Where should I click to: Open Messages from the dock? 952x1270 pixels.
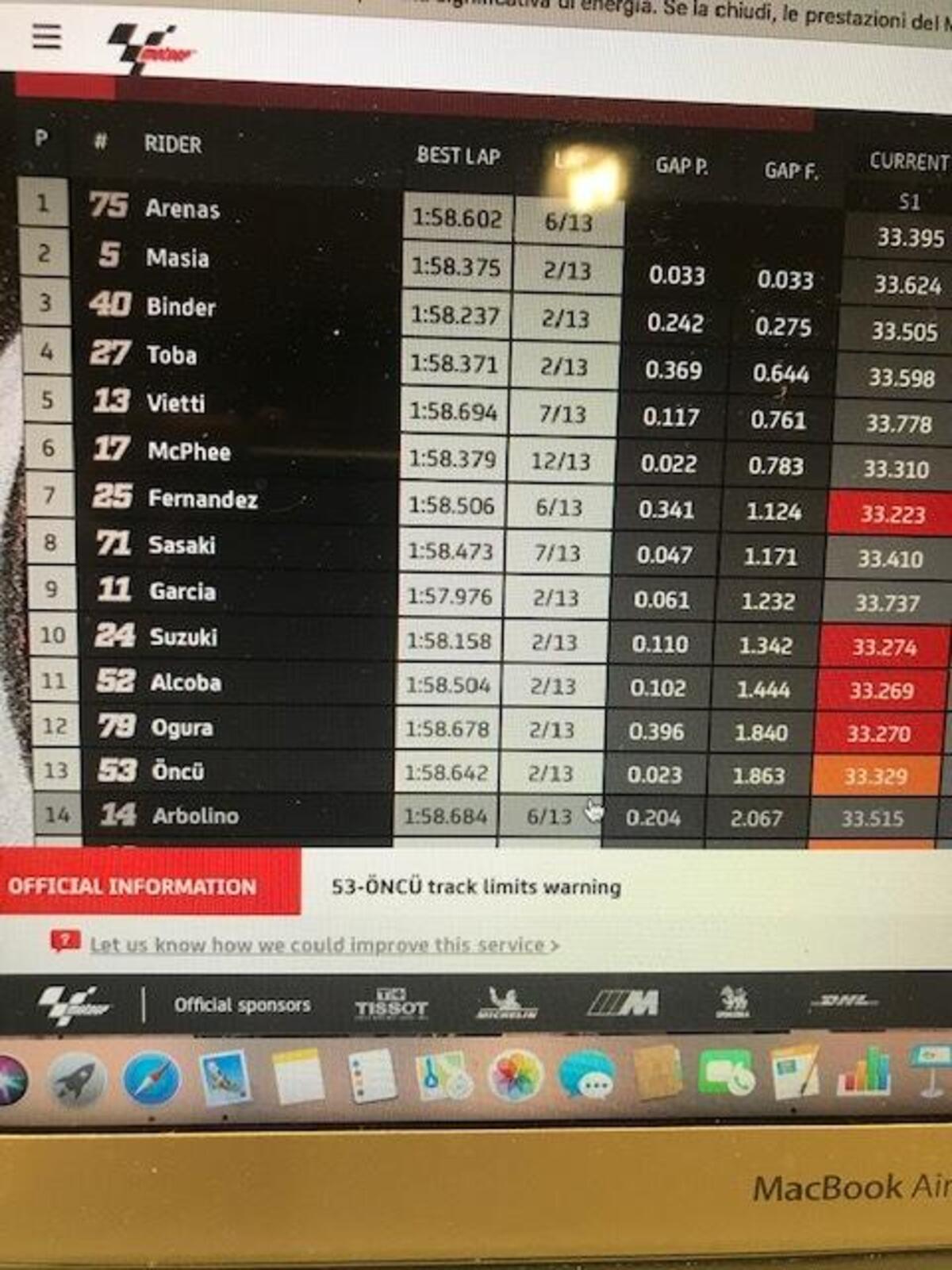pos(586,1076)
